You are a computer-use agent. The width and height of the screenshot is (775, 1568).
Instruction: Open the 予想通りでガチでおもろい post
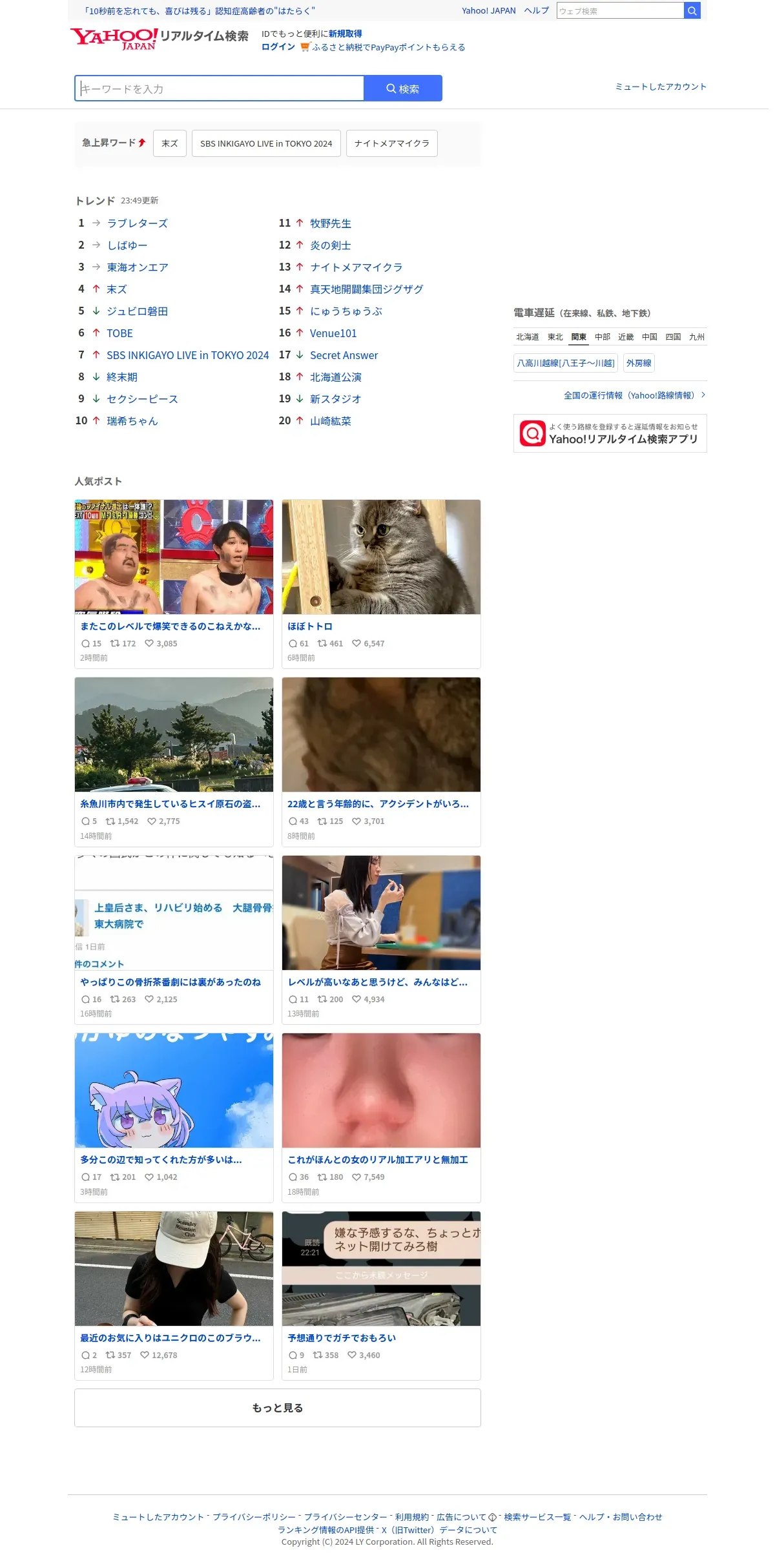point(381,1295)
